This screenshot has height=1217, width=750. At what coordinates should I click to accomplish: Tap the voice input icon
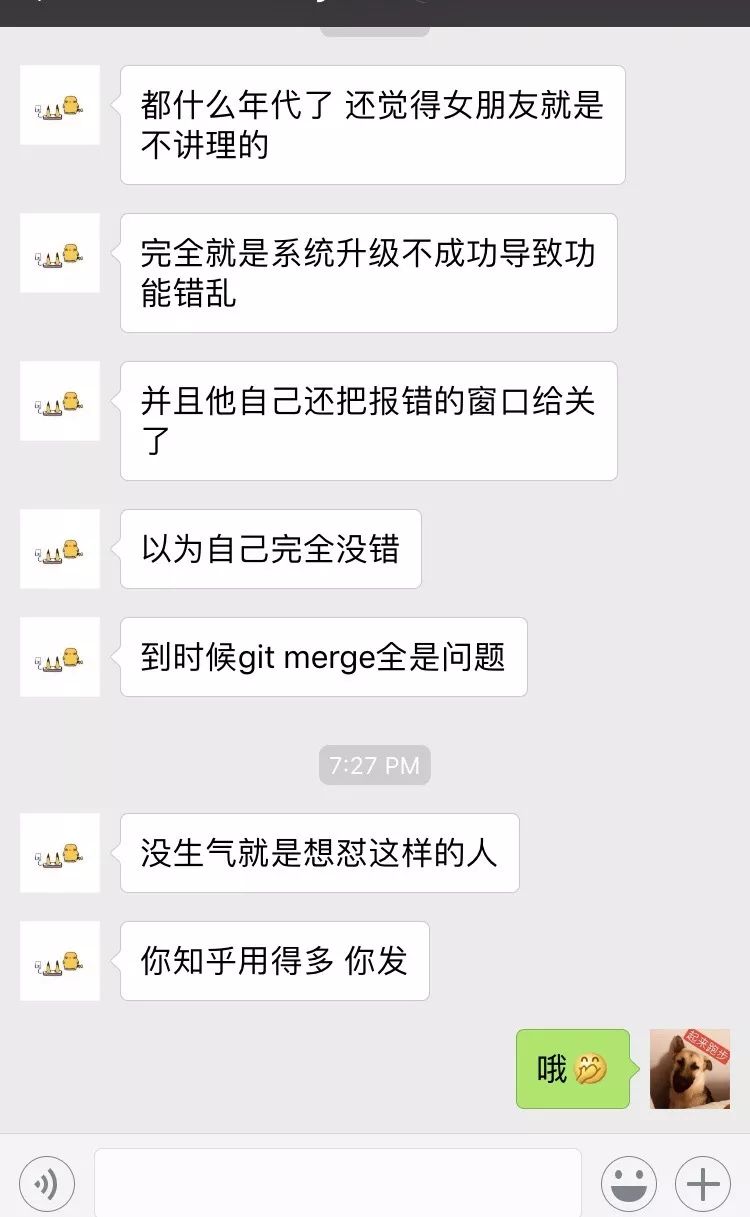(47, 1183)
